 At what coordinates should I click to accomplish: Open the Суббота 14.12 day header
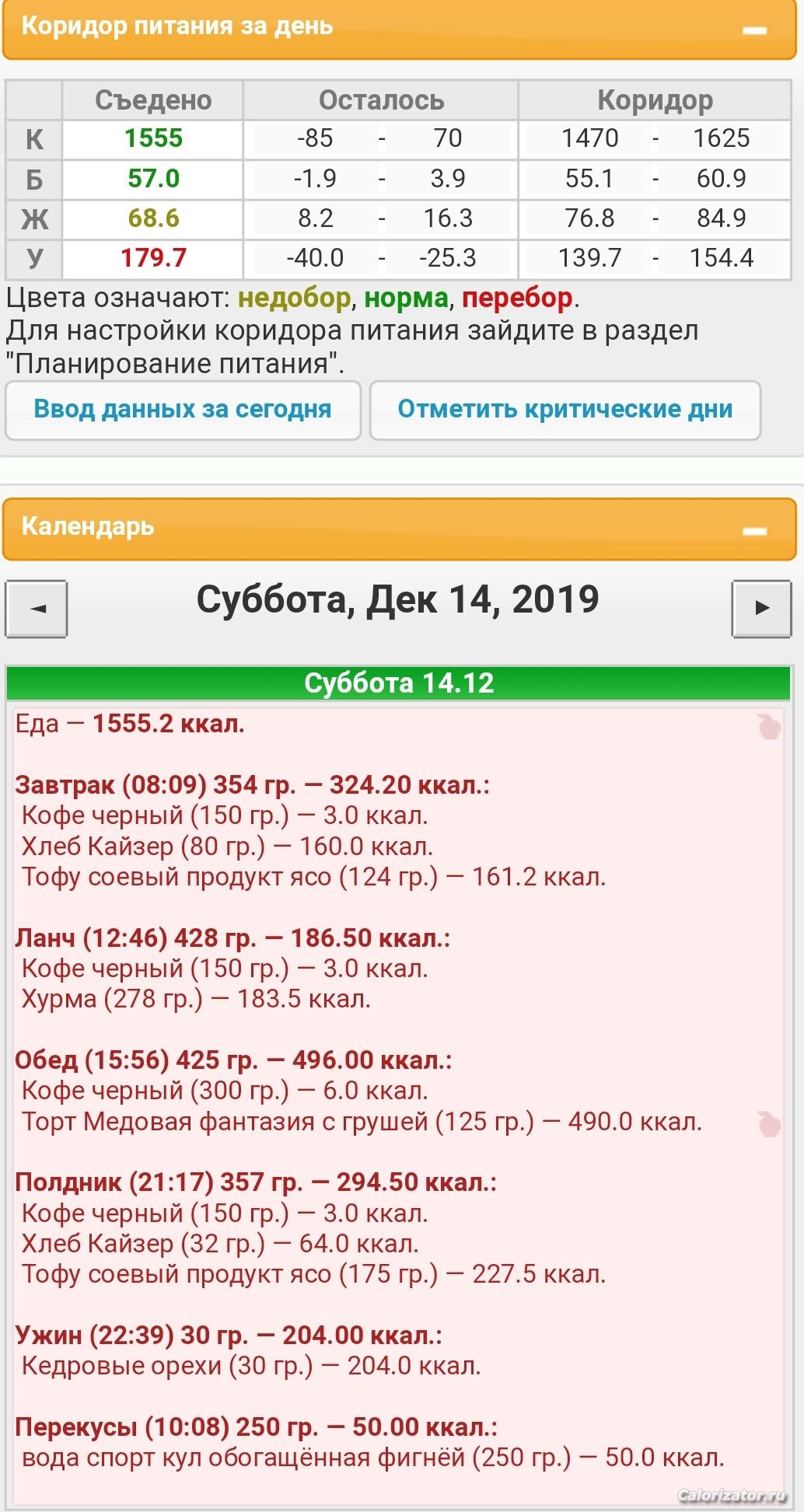[398, 683]
